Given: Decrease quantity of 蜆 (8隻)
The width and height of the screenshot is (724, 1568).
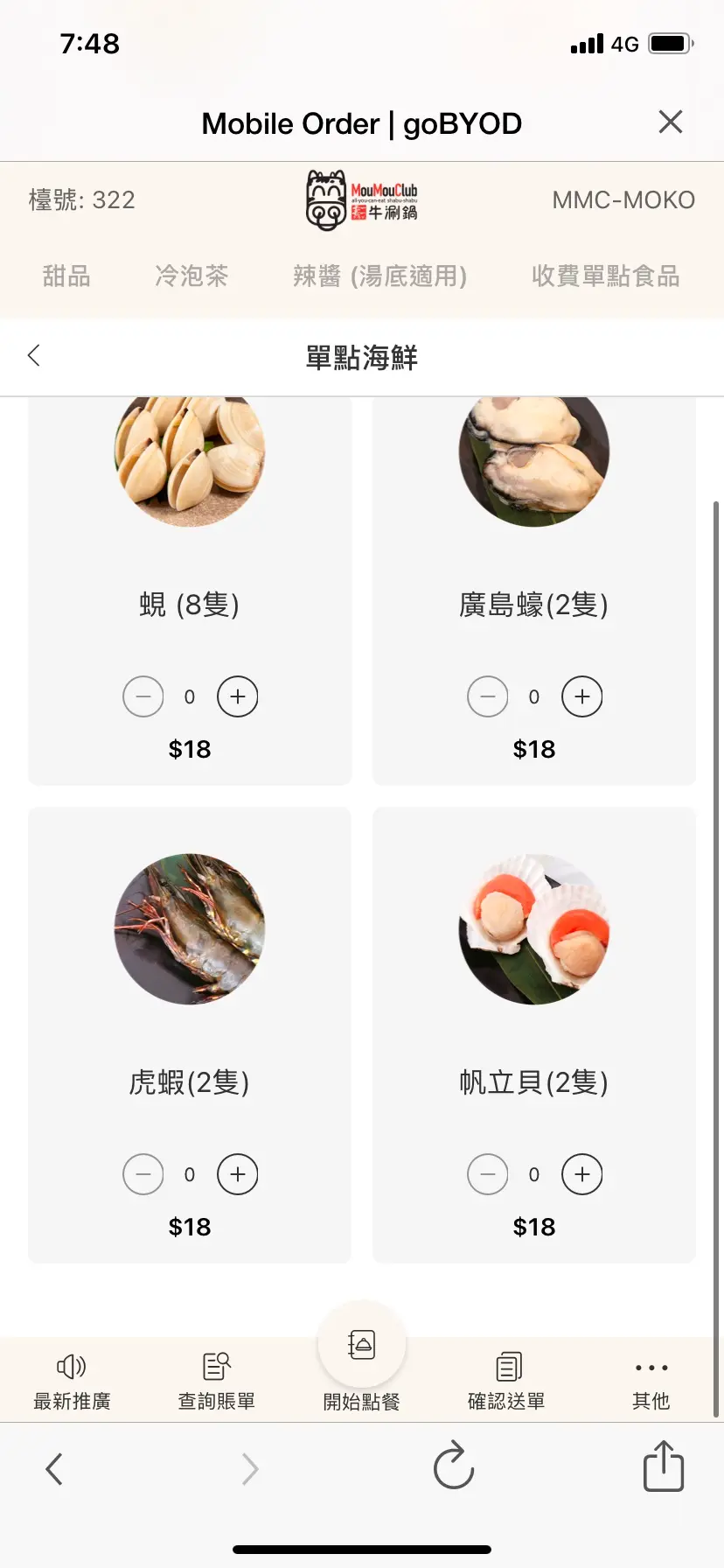Looking at the screenshot, I should (x=143, y=696).
